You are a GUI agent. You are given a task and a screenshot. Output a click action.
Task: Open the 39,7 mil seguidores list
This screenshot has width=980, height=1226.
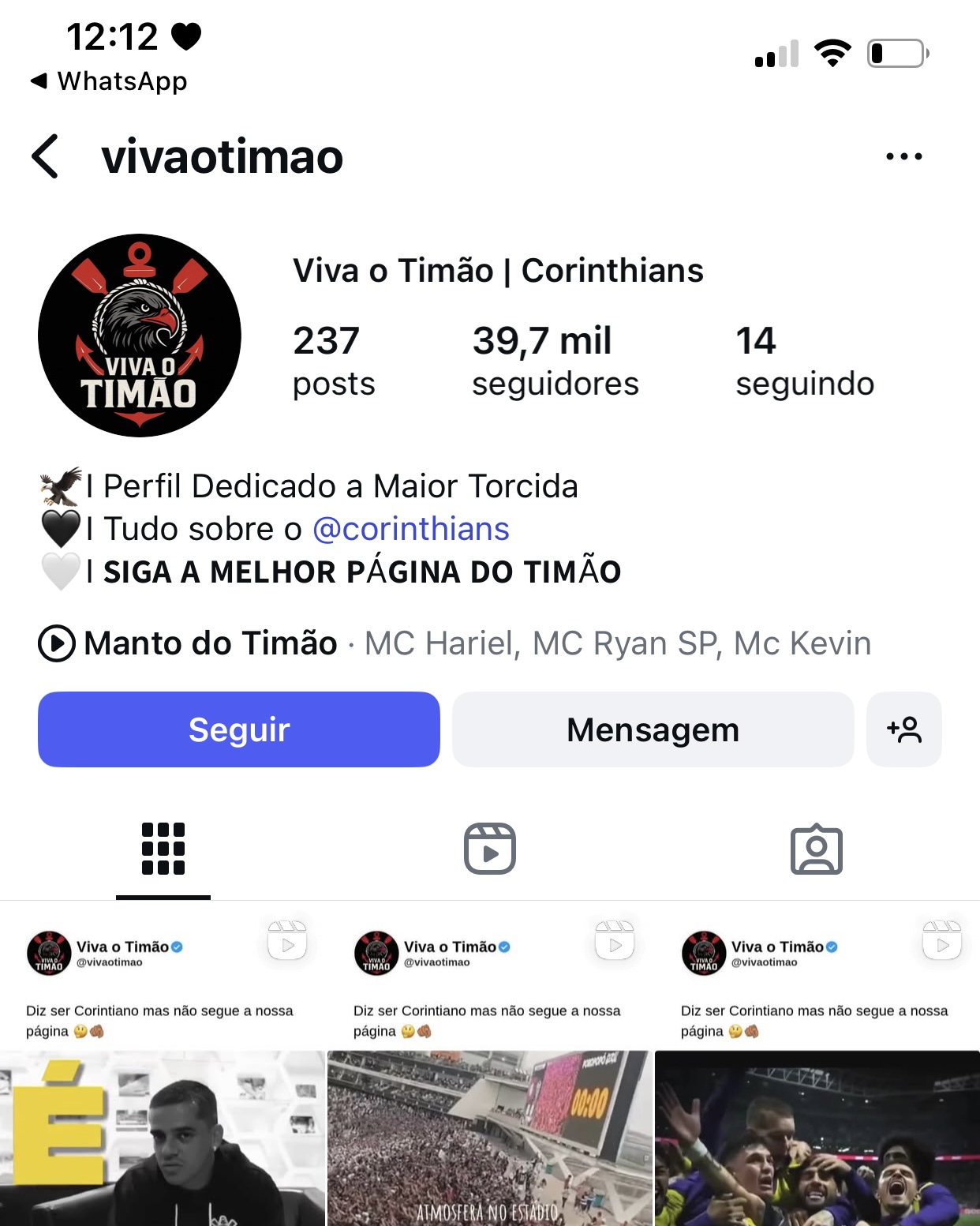555,360
